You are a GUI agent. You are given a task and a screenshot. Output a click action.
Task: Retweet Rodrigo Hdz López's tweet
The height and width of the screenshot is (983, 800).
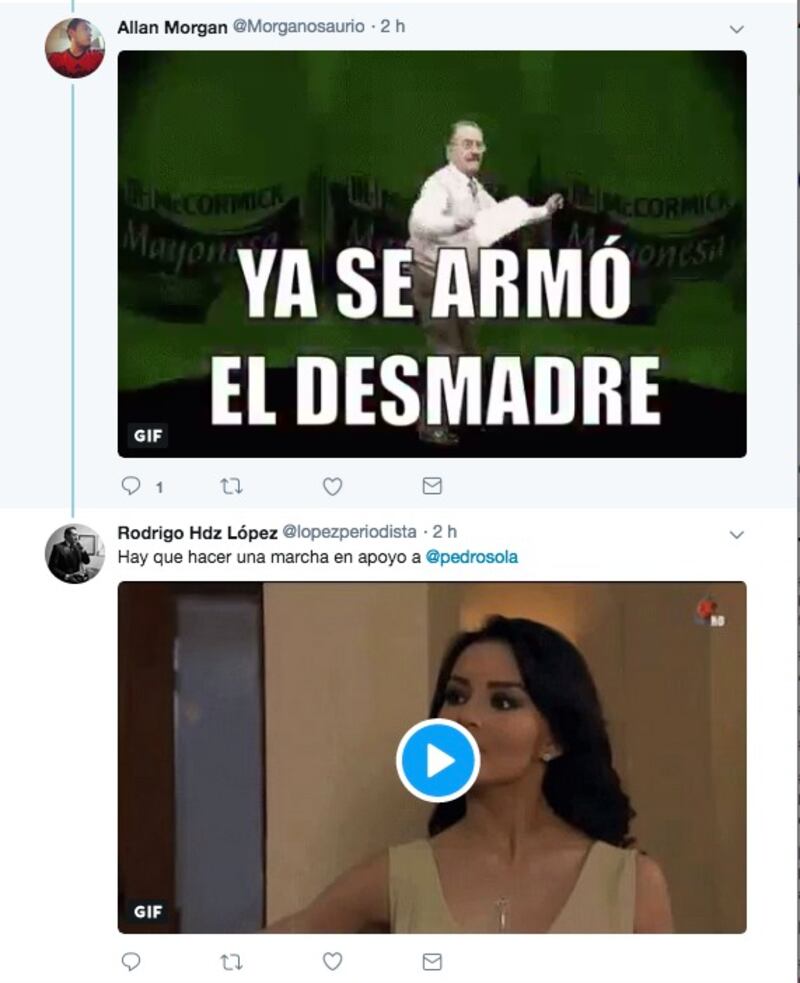point(231,961)
